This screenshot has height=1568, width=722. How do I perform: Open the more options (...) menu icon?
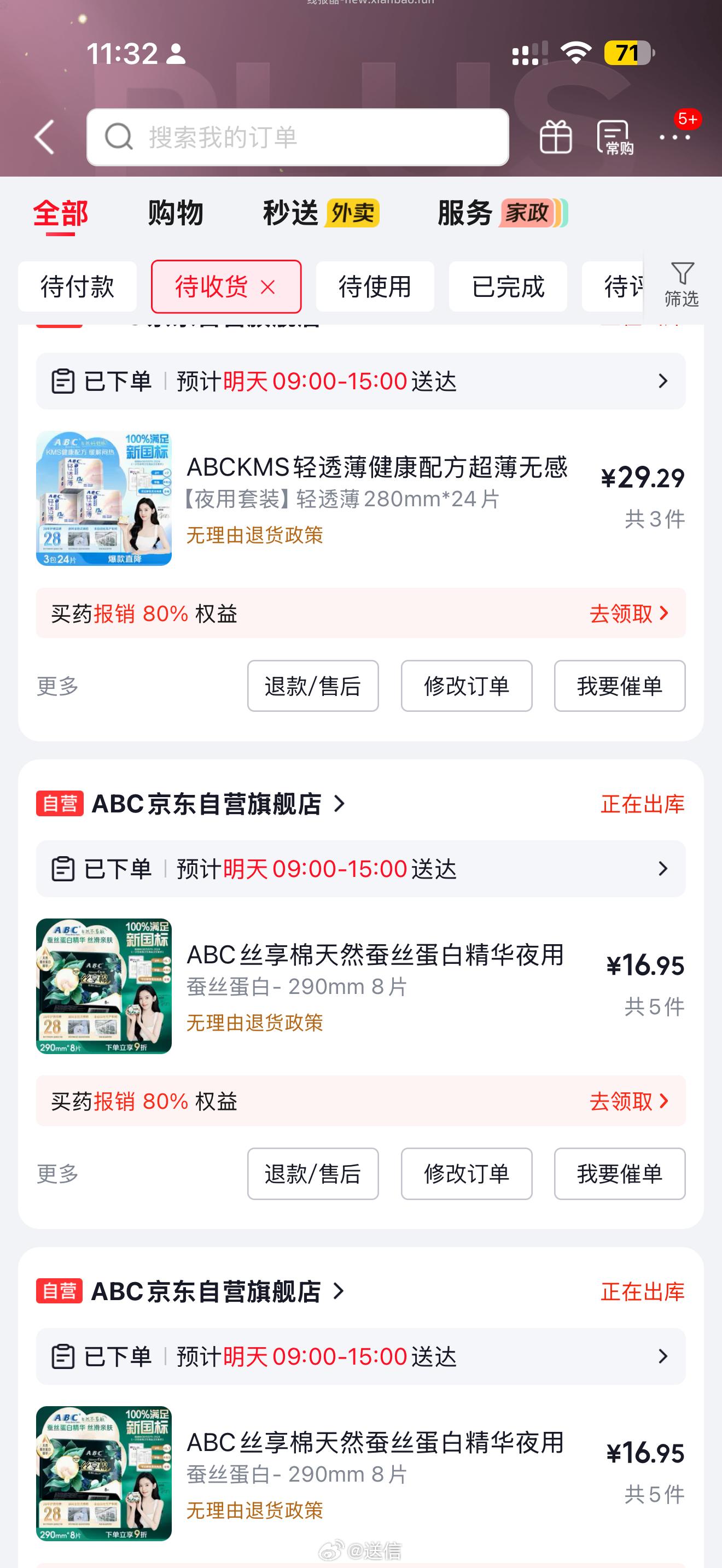click(x=673, y=137)
